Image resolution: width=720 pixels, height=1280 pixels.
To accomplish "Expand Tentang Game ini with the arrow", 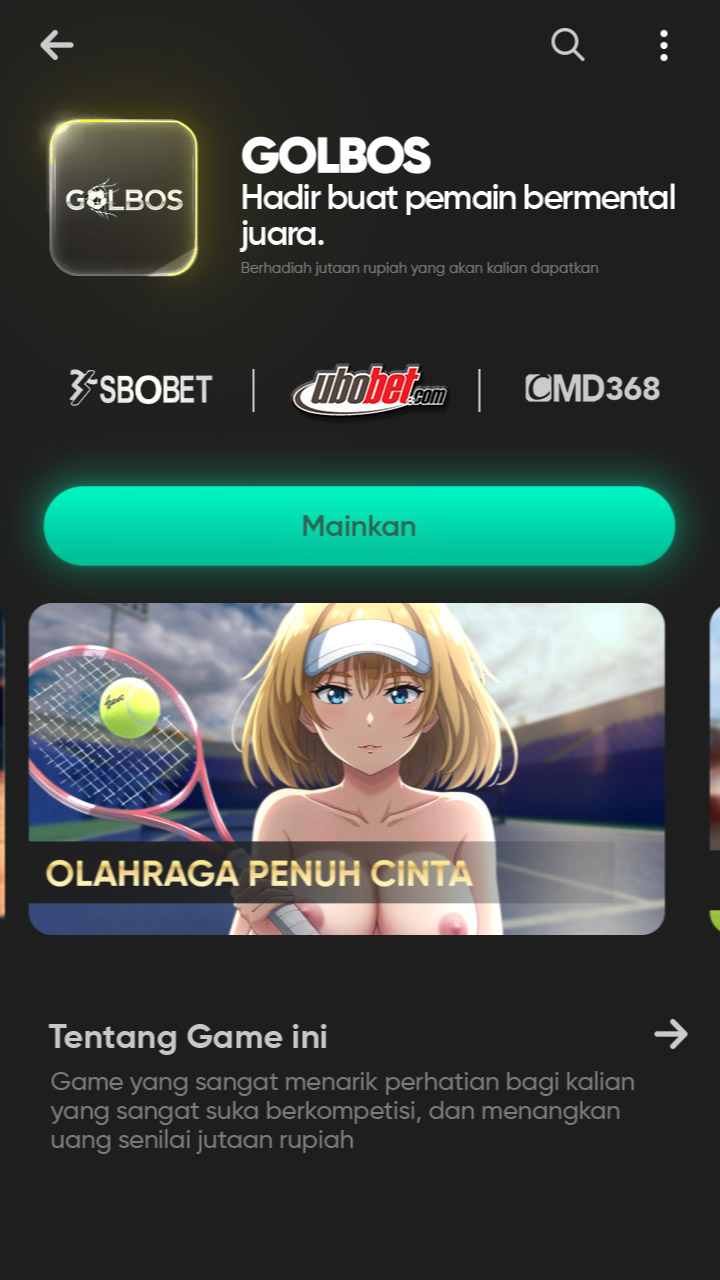I will (x=671, y=1034).
